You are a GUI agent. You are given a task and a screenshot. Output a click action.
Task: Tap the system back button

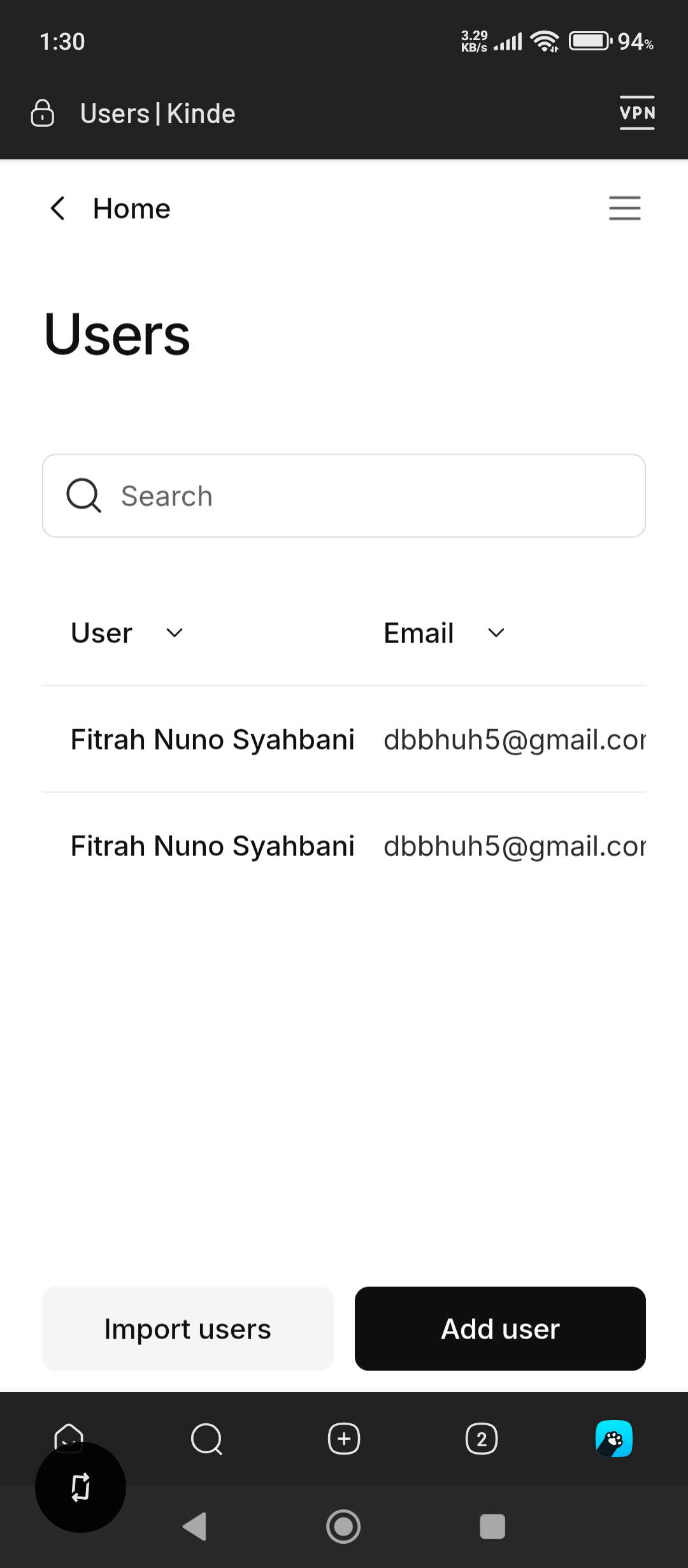pyautogui.click(x=194, y=1527)
